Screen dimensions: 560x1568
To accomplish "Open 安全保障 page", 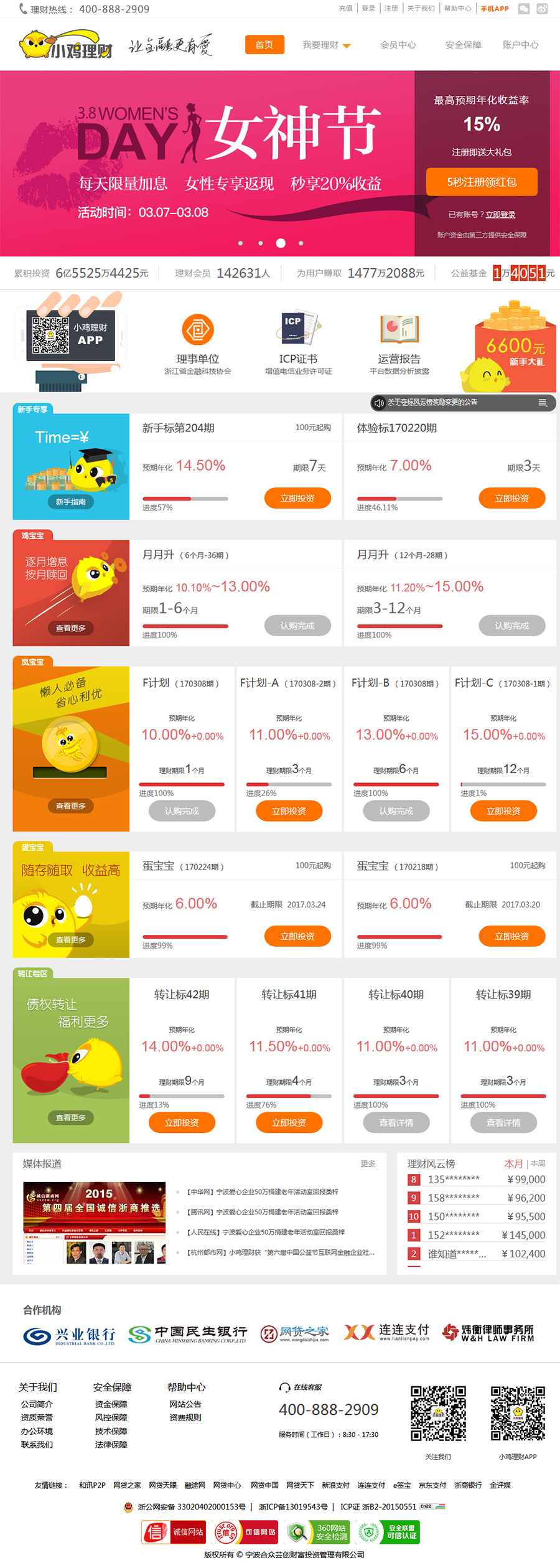I will pyautogui.click(x=463, y=45).
